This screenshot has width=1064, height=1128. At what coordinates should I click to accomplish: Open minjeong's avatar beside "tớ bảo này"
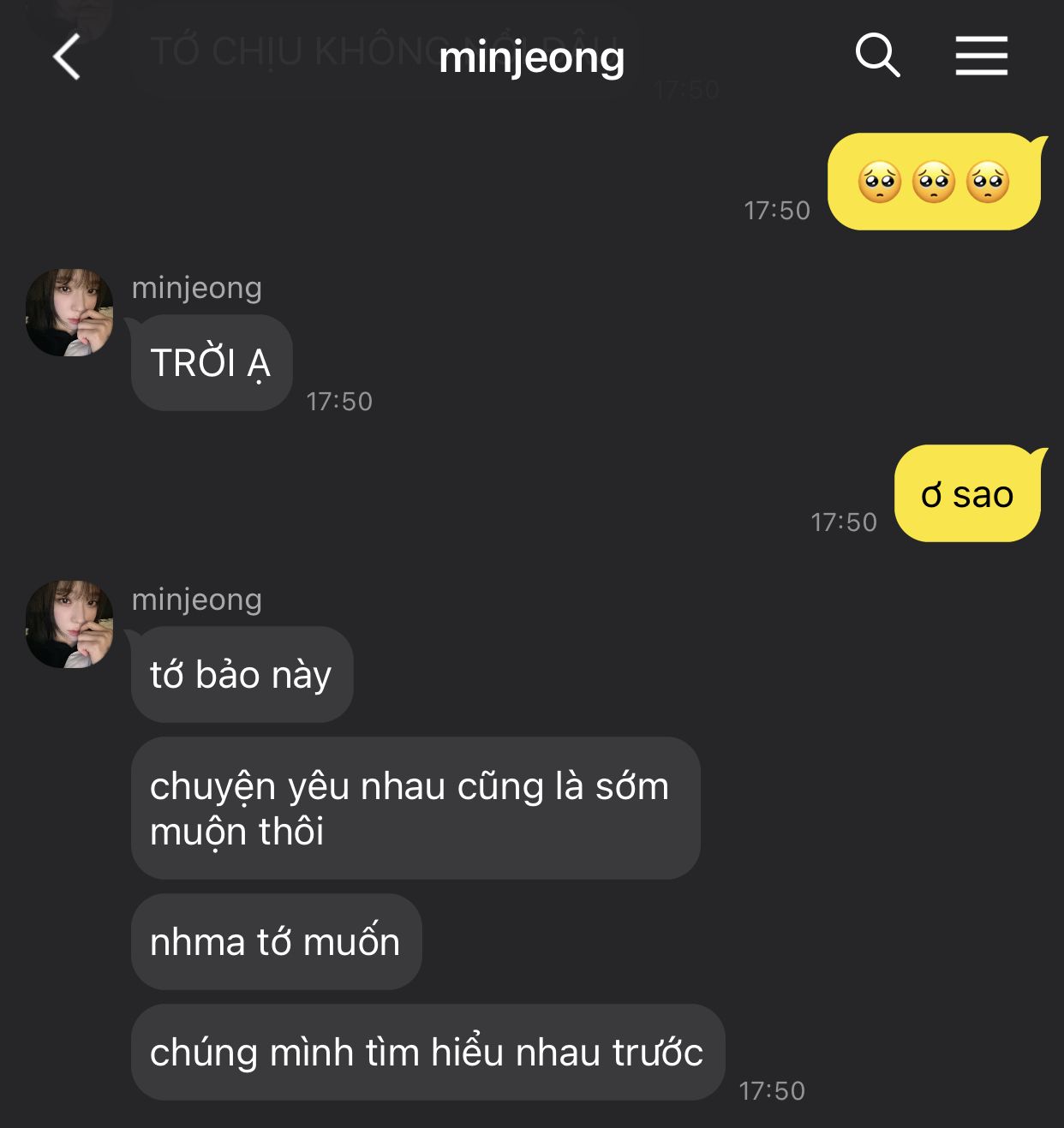pyautogui.click(x=69, y=624)
